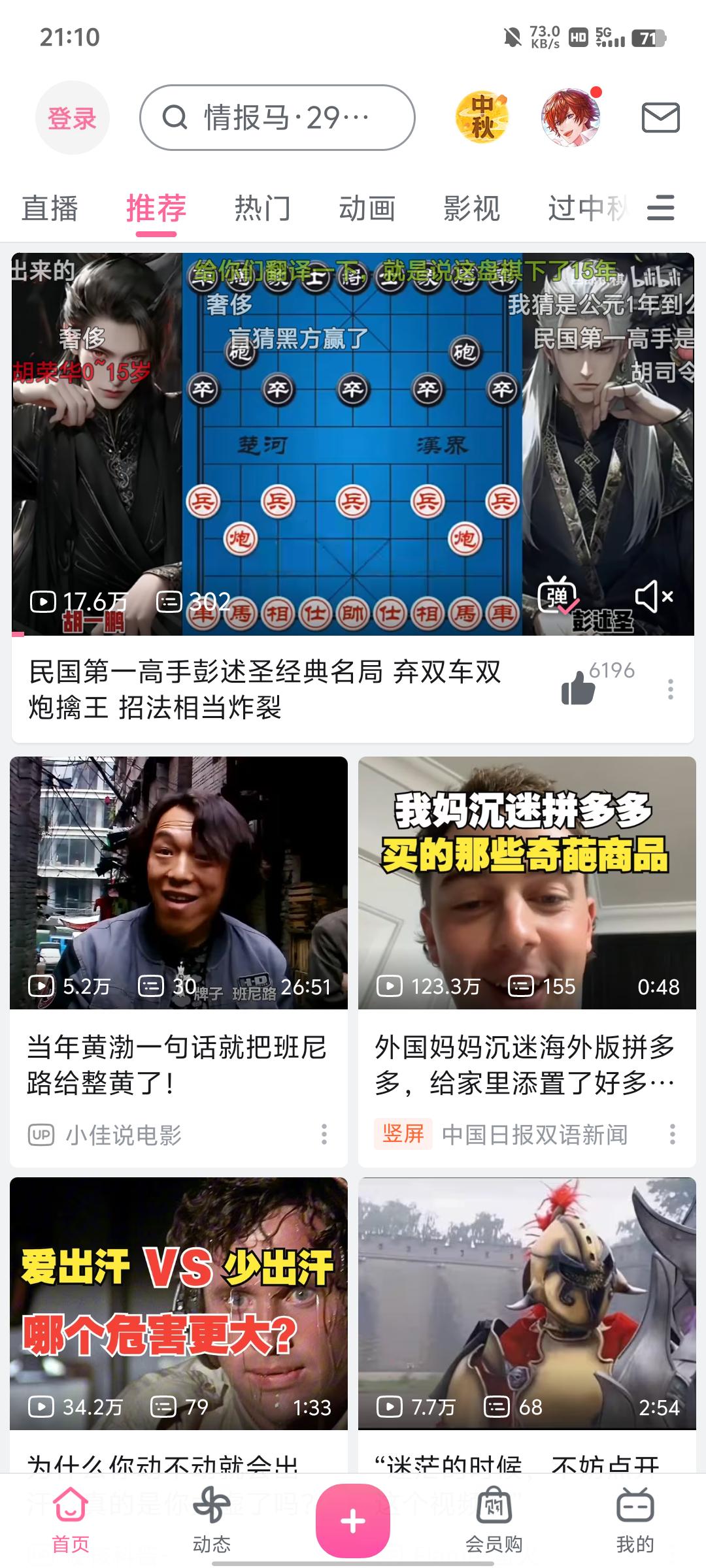Tap the 登录 login button
Viewport: 706px width, 1568px height.
(72, 118)
